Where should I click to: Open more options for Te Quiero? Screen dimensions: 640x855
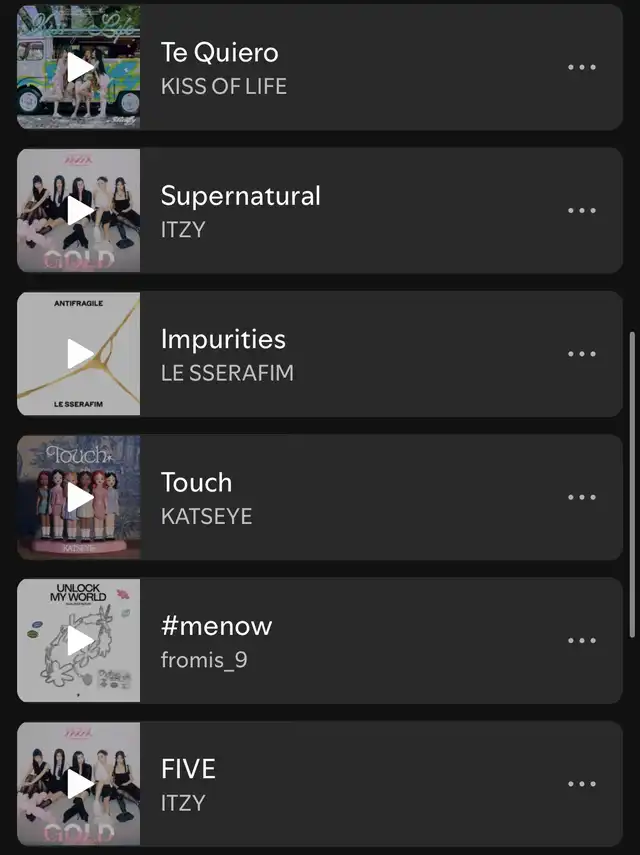581,67
